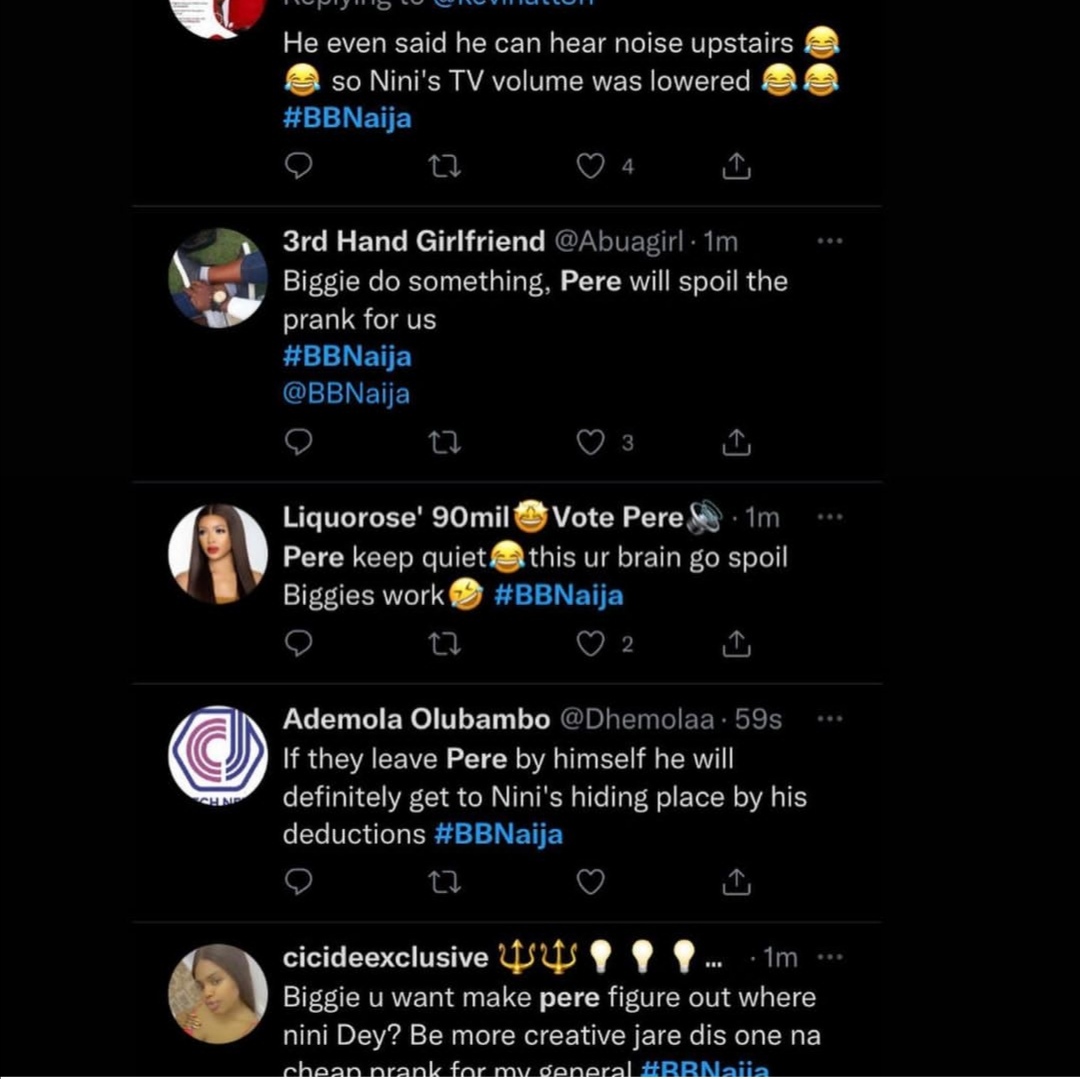The image size is (1080, 1079).
Task: Open #BBNaija hashtag in Ademola Olubambo's tweet
Action: (x=498, y=834)
